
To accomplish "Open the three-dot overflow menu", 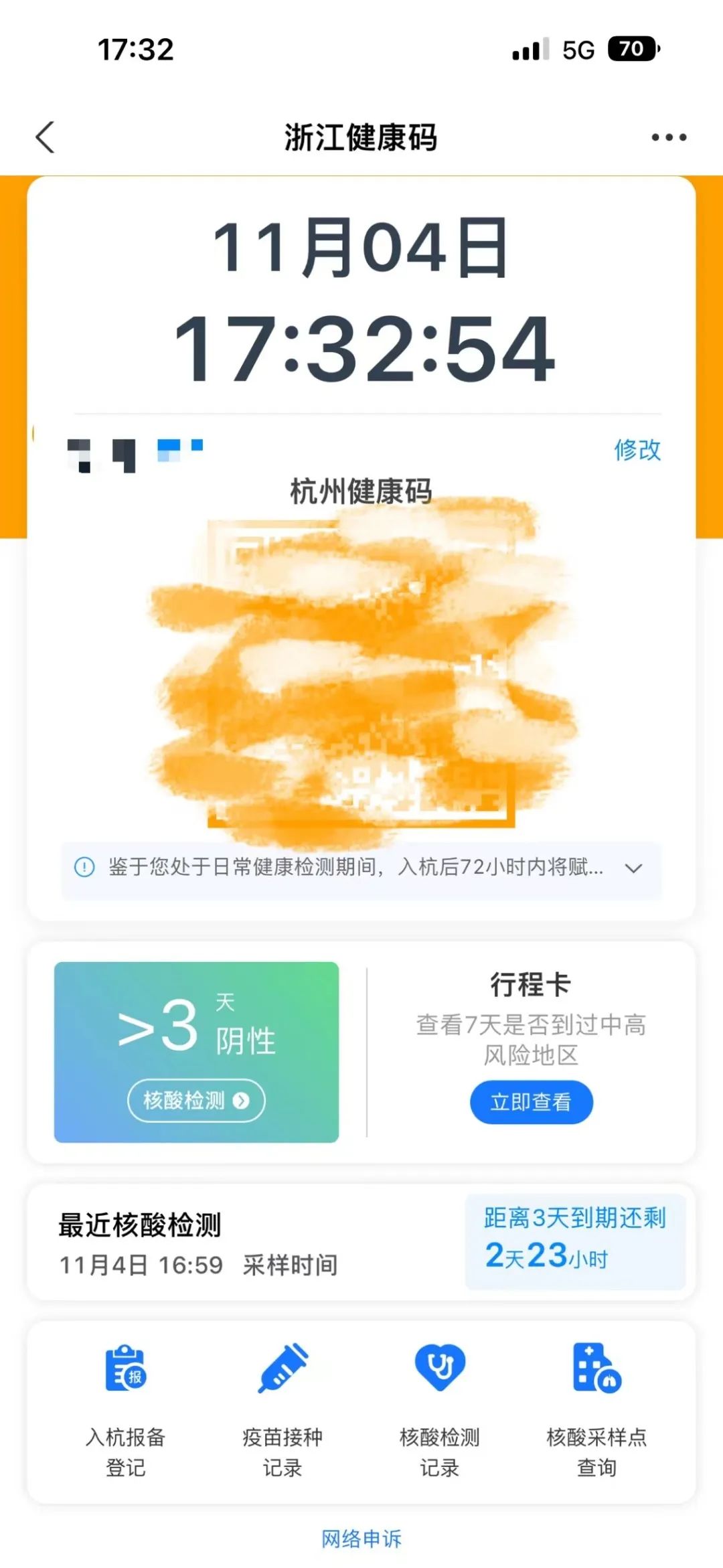I will point(669,137).
